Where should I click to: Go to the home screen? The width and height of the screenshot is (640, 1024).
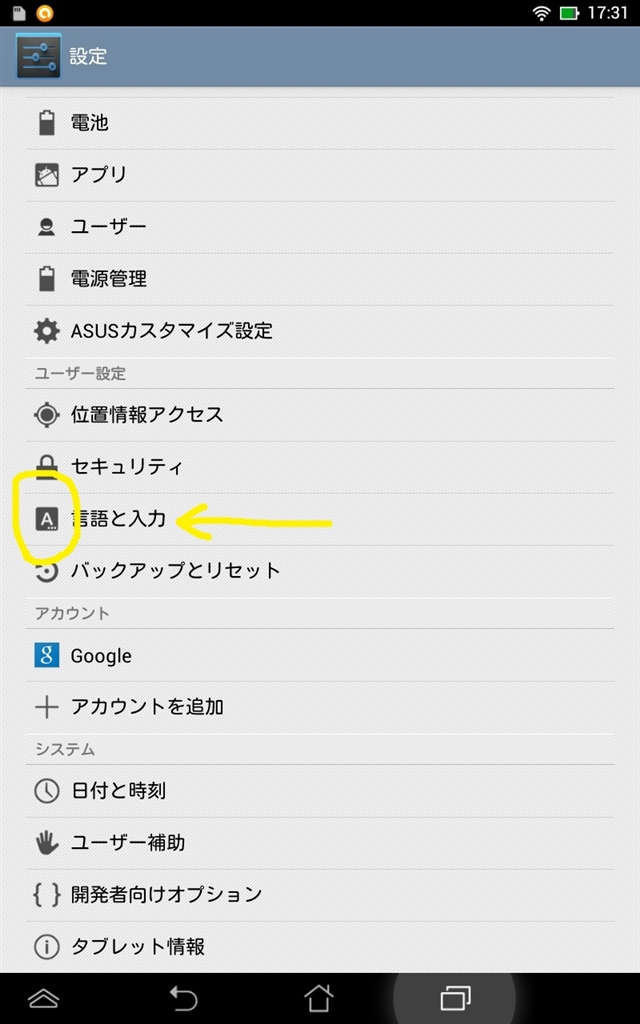coord(319,997)
